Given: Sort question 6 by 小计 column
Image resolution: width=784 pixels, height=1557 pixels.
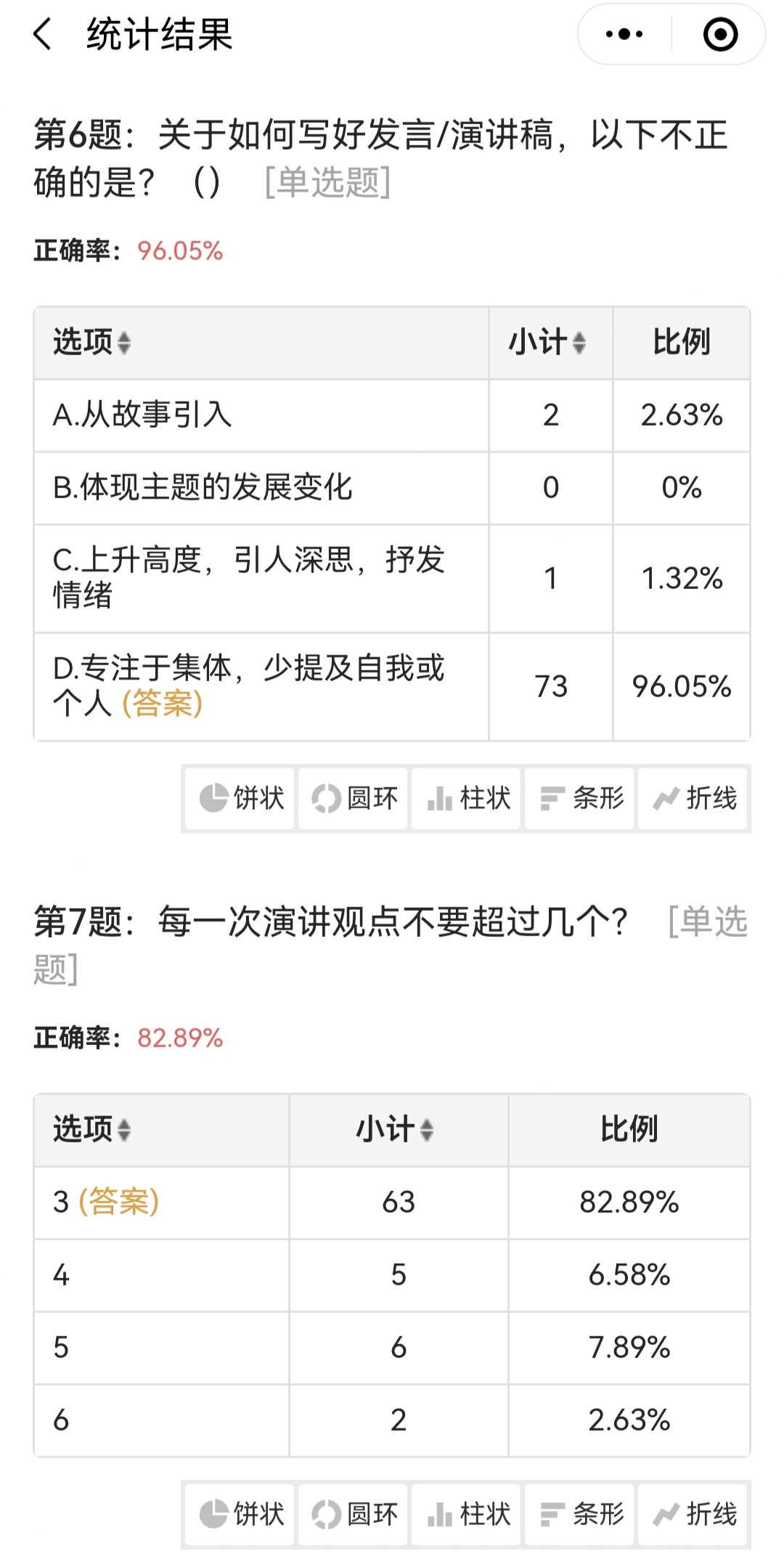Looking at the screenshot, I should click(x=548, y=343).
